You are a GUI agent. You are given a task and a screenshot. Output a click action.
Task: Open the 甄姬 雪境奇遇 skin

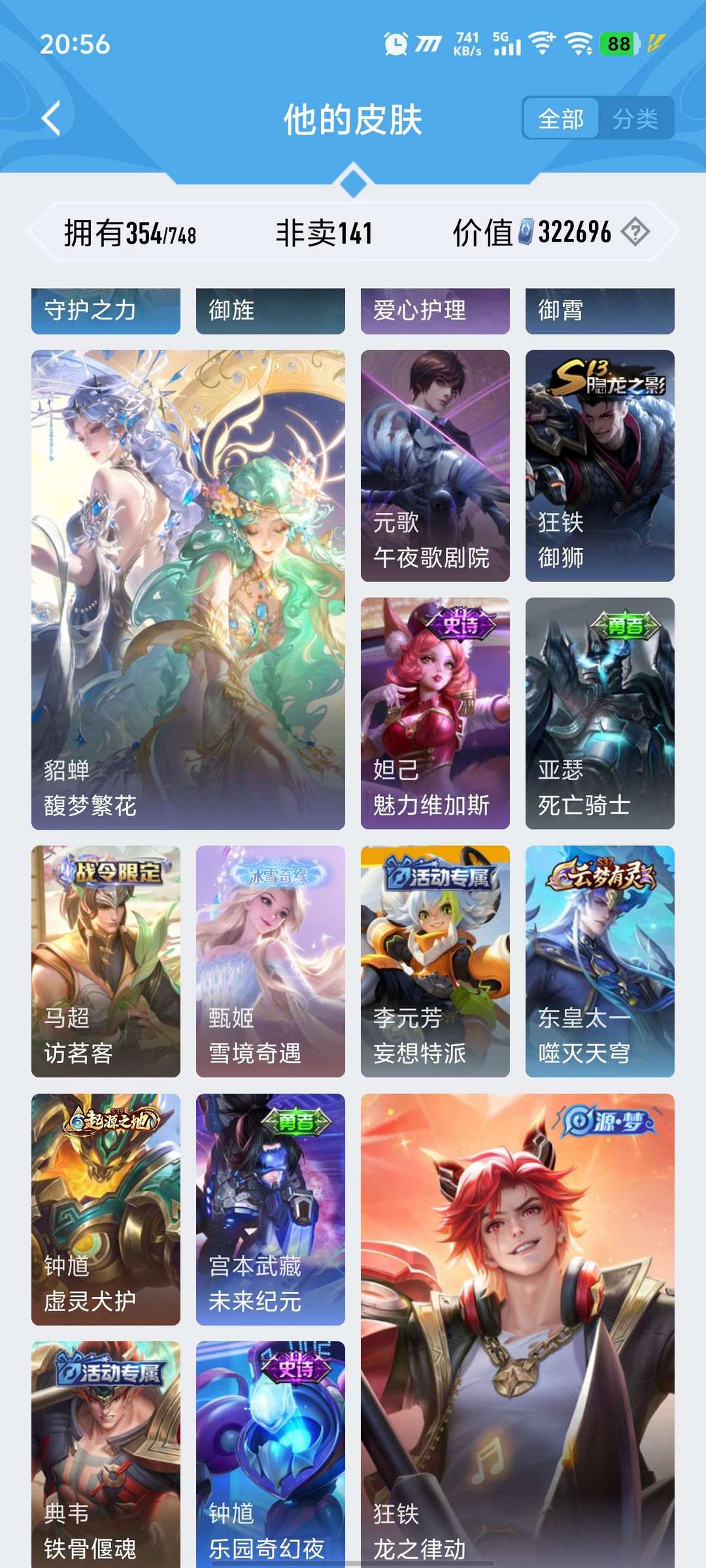(x=270, y=961)
